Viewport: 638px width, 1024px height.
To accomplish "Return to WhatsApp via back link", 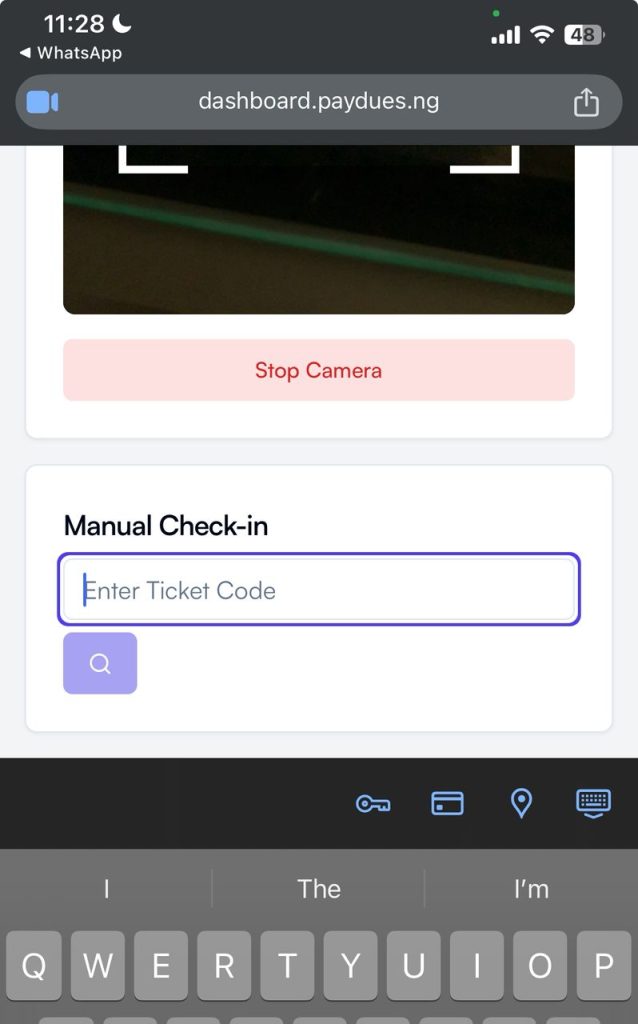I will 70,53.
